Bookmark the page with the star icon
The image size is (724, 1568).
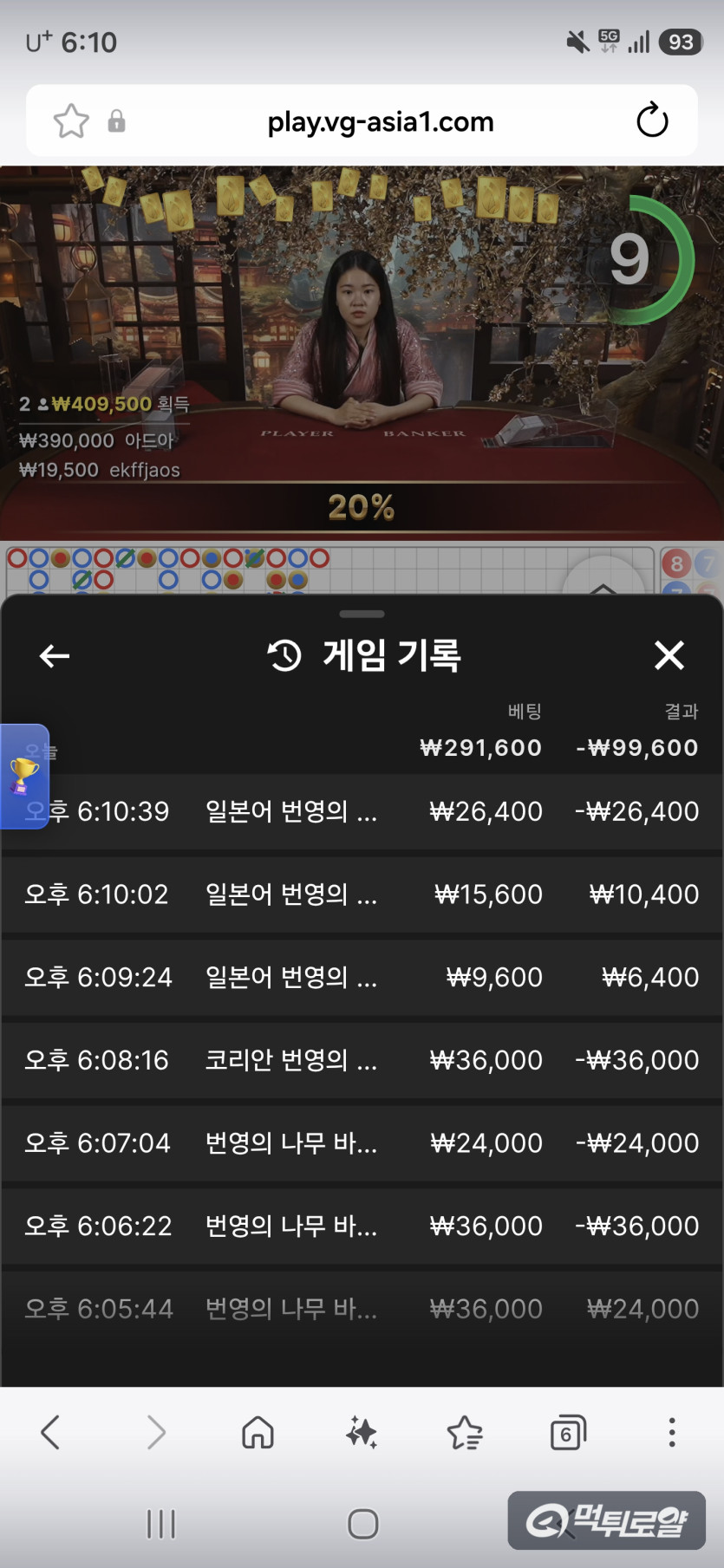tap(71, 121)
